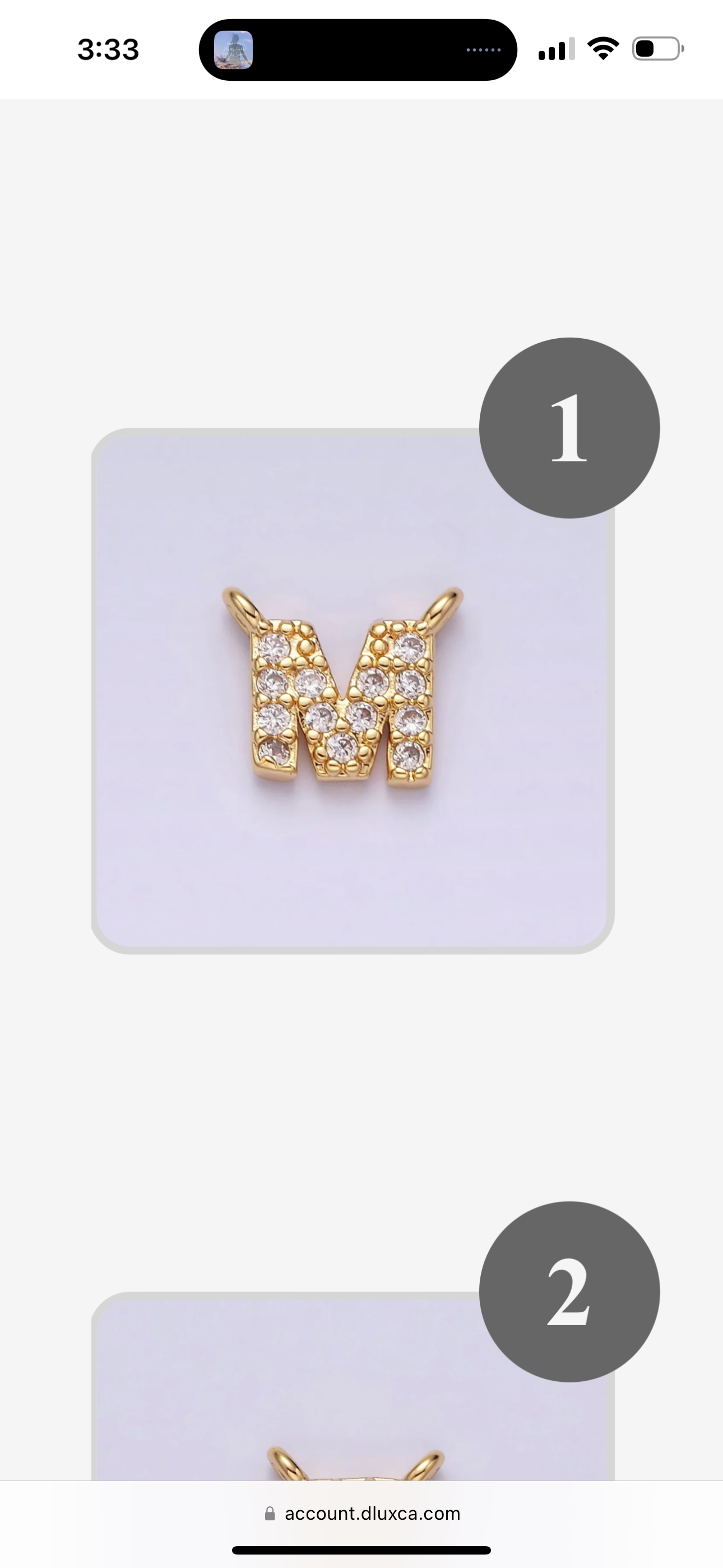The width and height of the screenshot is (723, 1568).
Task: Open the Dynamic Island now-playing activity
Action: pyautogui.click(x=358, y=49)
